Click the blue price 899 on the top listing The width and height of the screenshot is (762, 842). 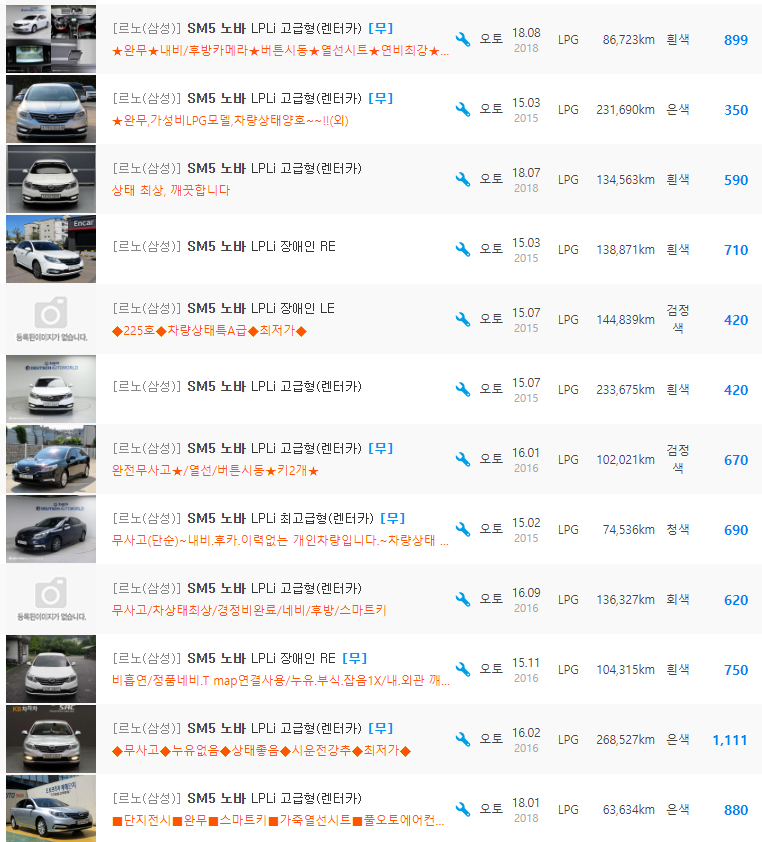click(737, 39)
